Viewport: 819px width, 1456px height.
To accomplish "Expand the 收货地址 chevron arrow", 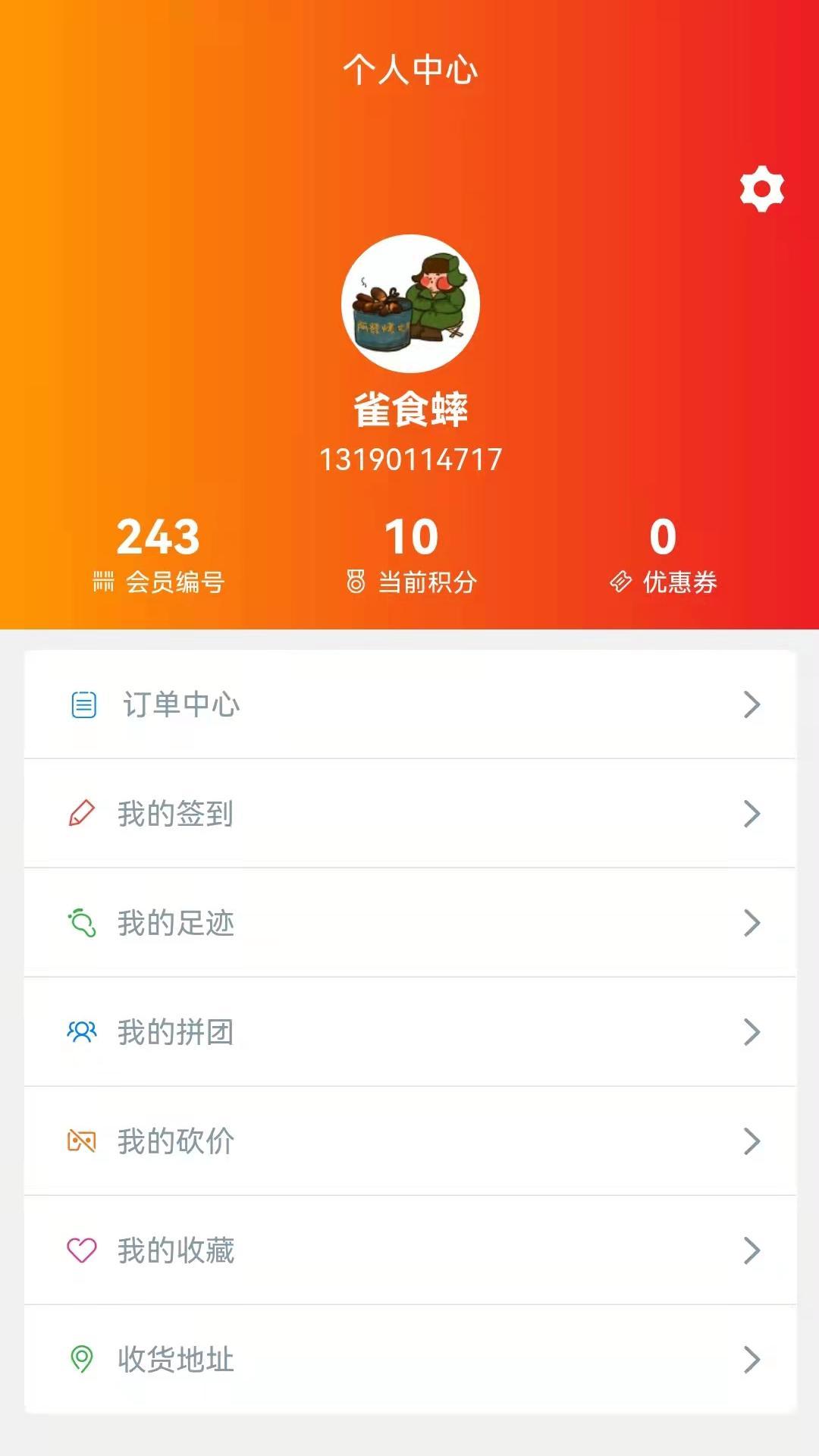I will point(752,1360).
